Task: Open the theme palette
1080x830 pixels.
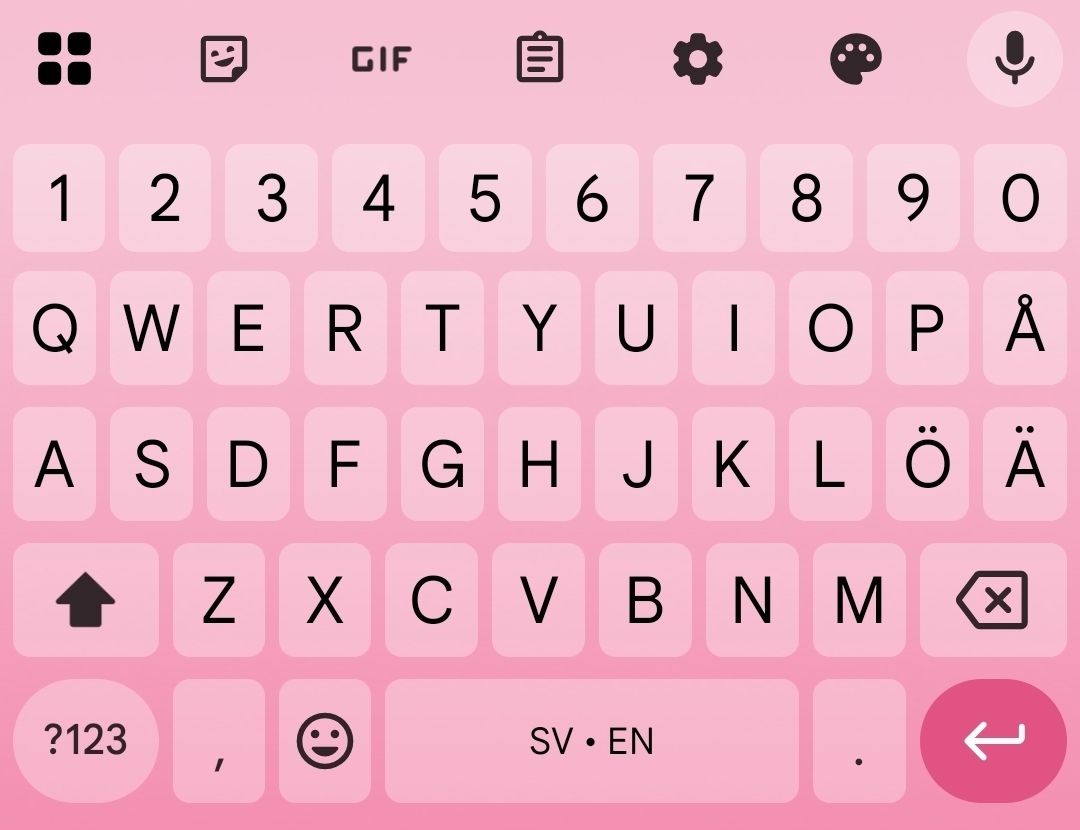Action: click(x=856, y=58)
